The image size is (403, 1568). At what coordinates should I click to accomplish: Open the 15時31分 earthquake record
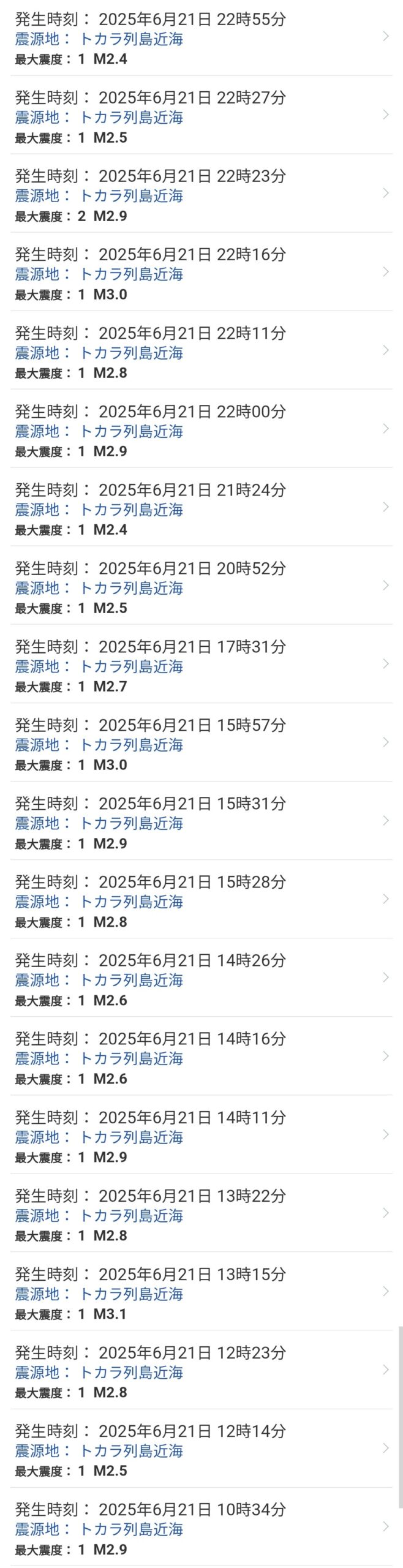(x=201, y=823)
